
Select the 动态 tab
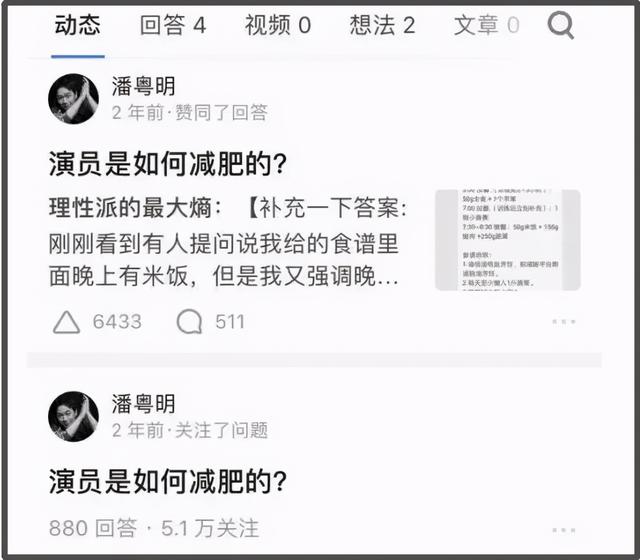(77, 25)
